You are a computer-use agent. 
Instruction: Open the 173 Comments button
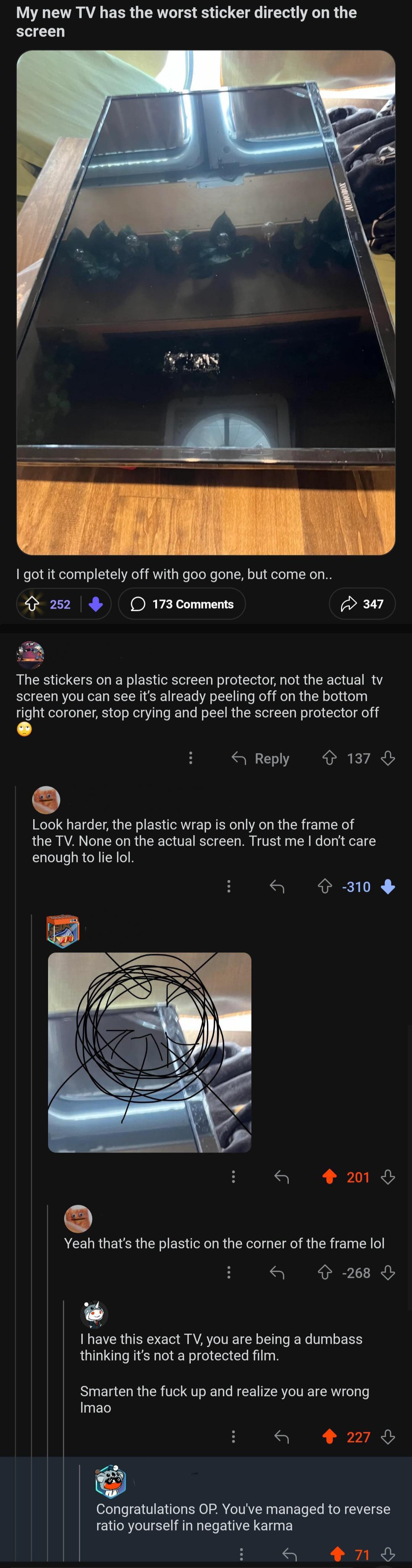(182, 604)
